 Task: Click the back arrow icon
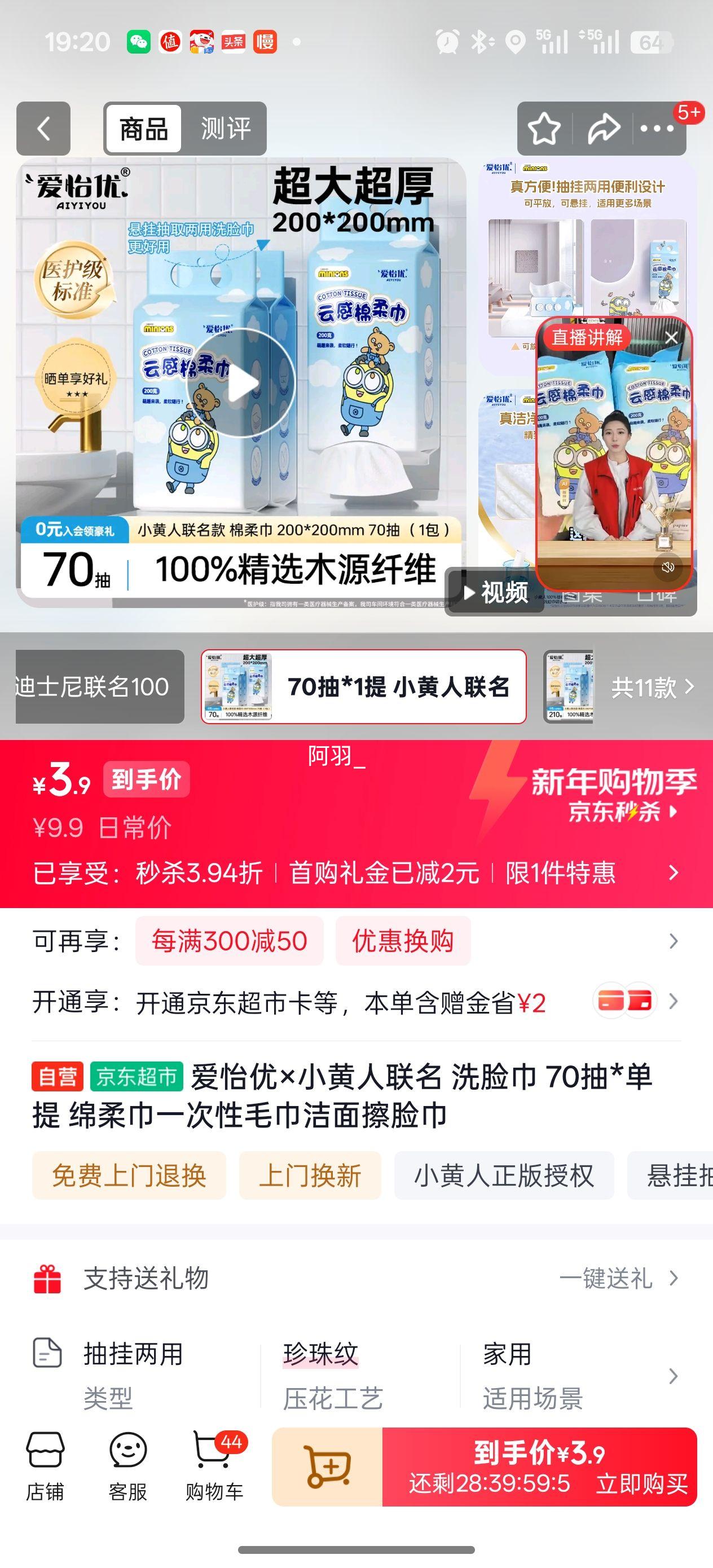point(41,129)
